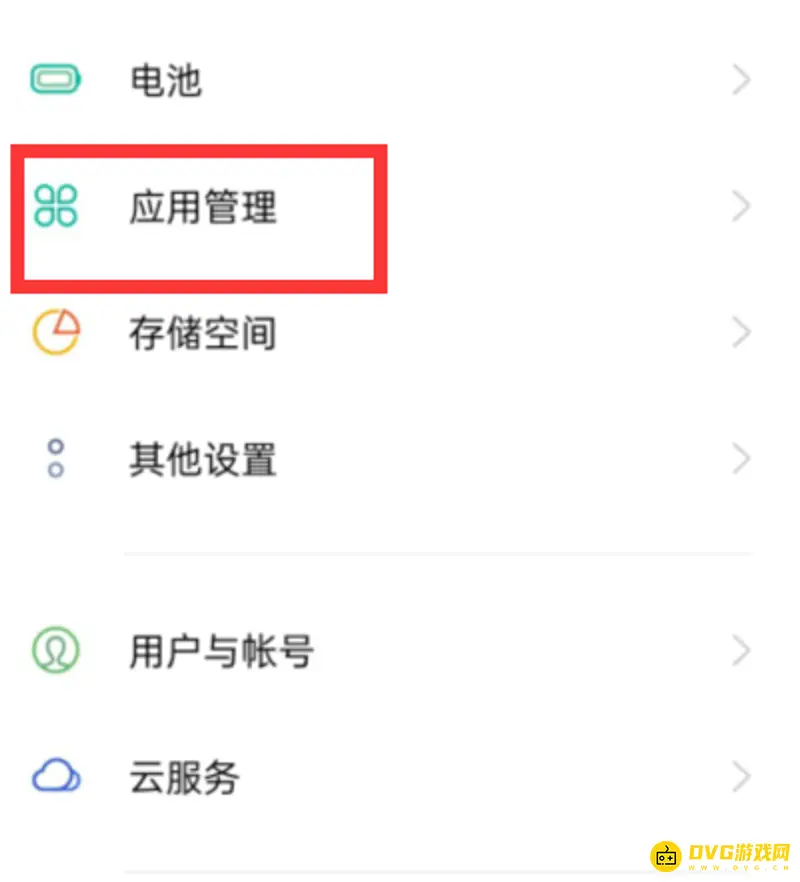Expand 其他设置 with the chevron arrow
The image size is (800, 882).
pos(740,459)
